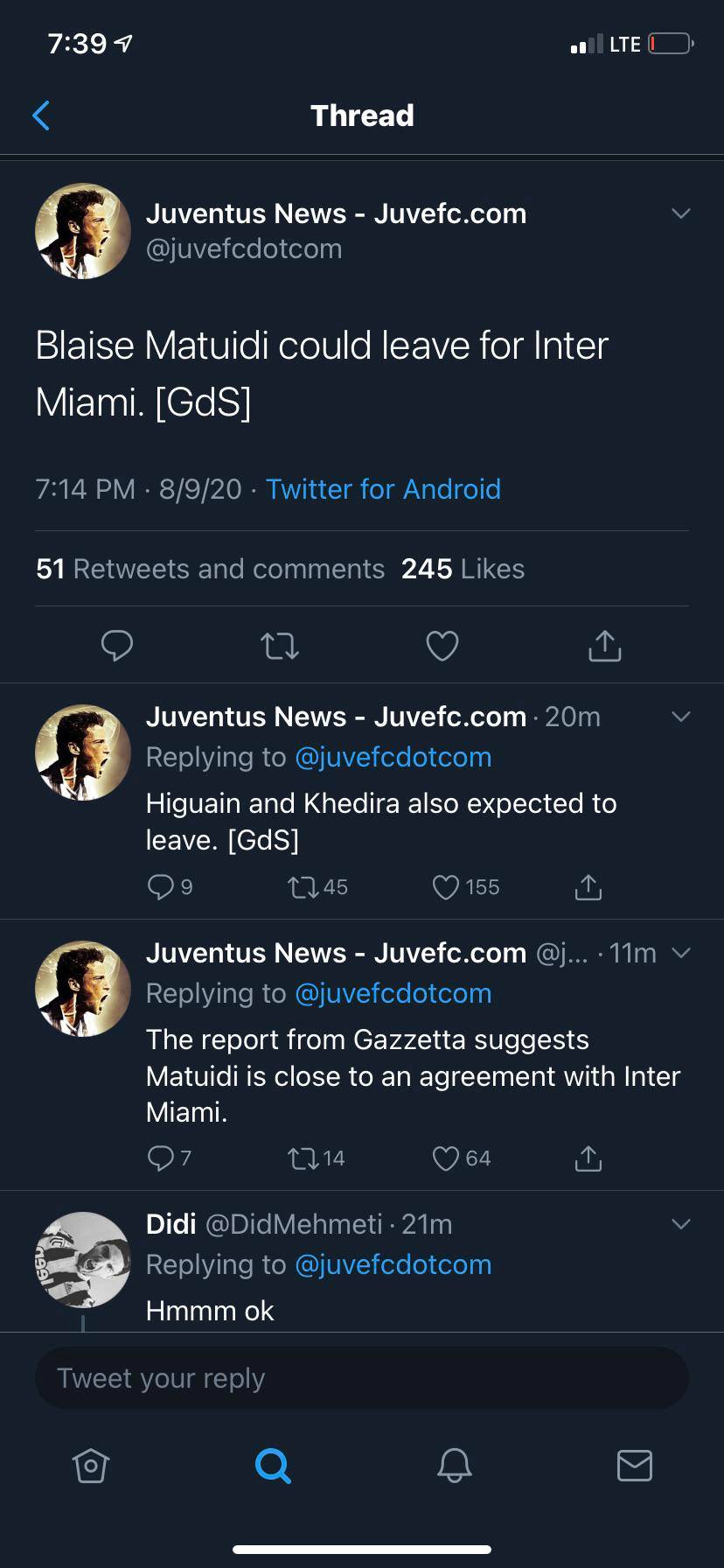The width and height of the screenshot is (724, 1568).
Task: Open Direct Messages from the bottom bar
Action: click(637, 1466)
